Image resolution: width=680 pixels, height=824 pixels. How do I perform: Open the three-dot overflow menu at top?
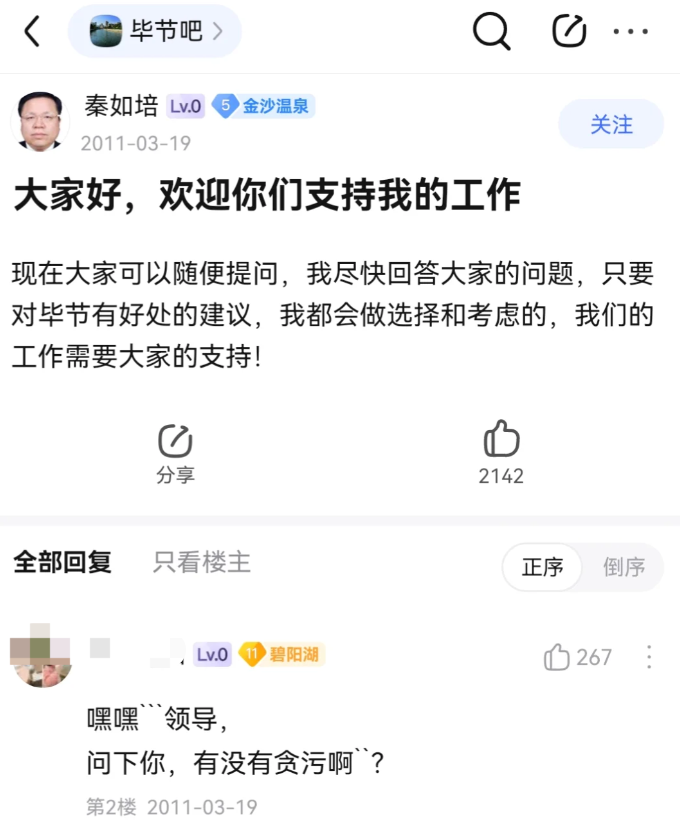(631, 32)
